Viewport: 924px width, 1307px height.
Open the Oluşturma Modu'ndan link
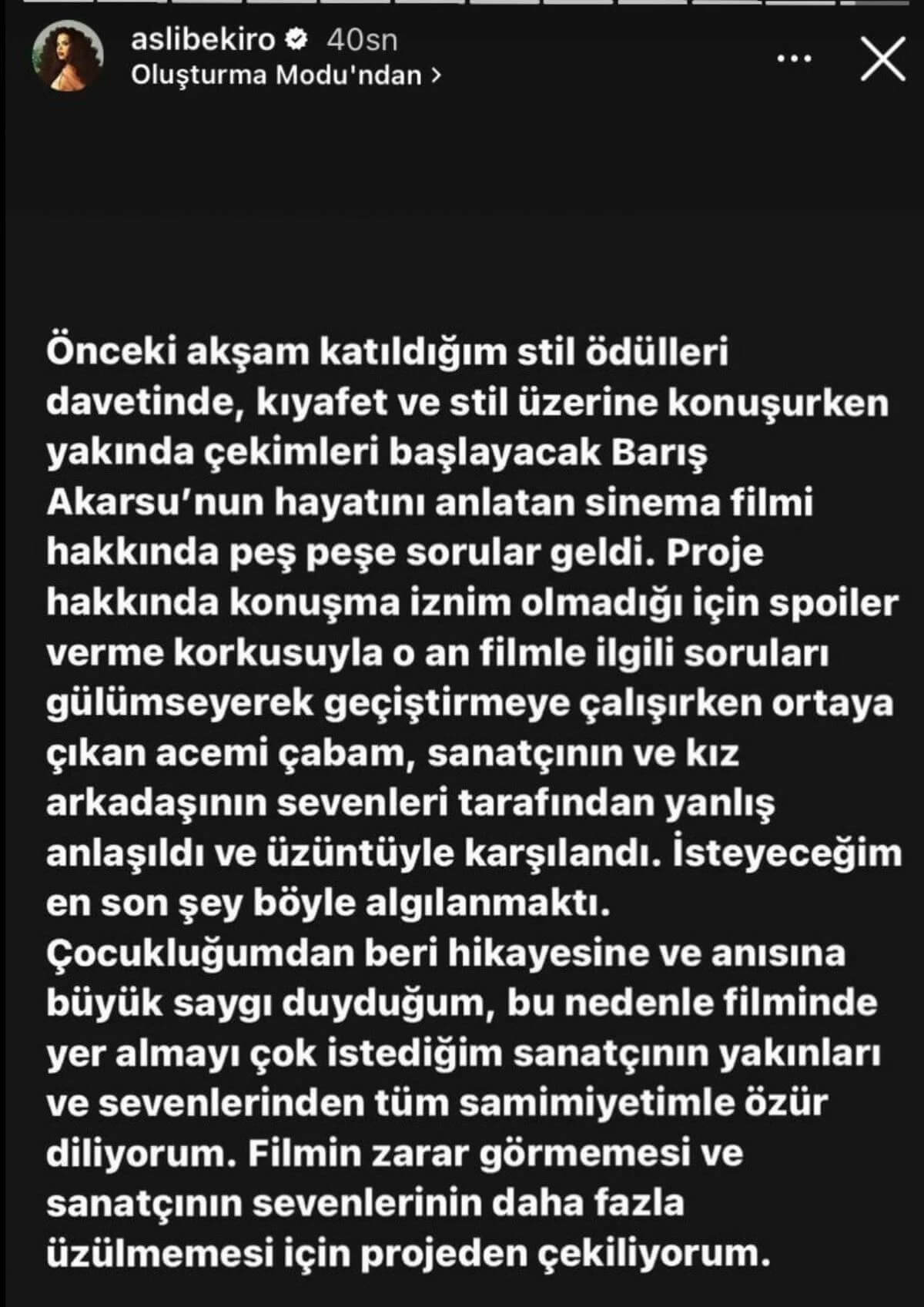[x=286, y=75]
